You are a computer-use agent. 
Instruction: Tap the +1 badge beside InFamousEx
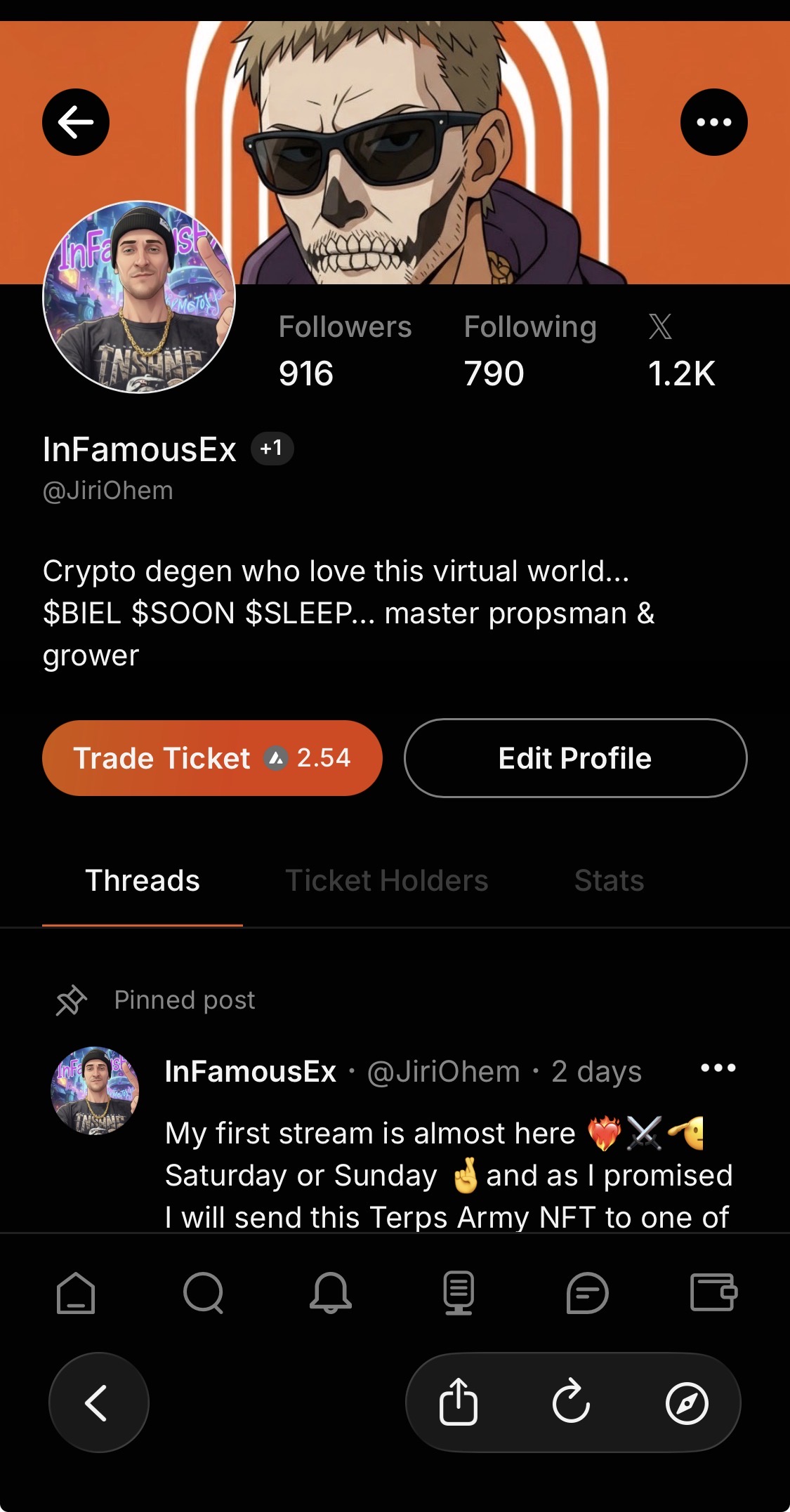tap(272, 449)
